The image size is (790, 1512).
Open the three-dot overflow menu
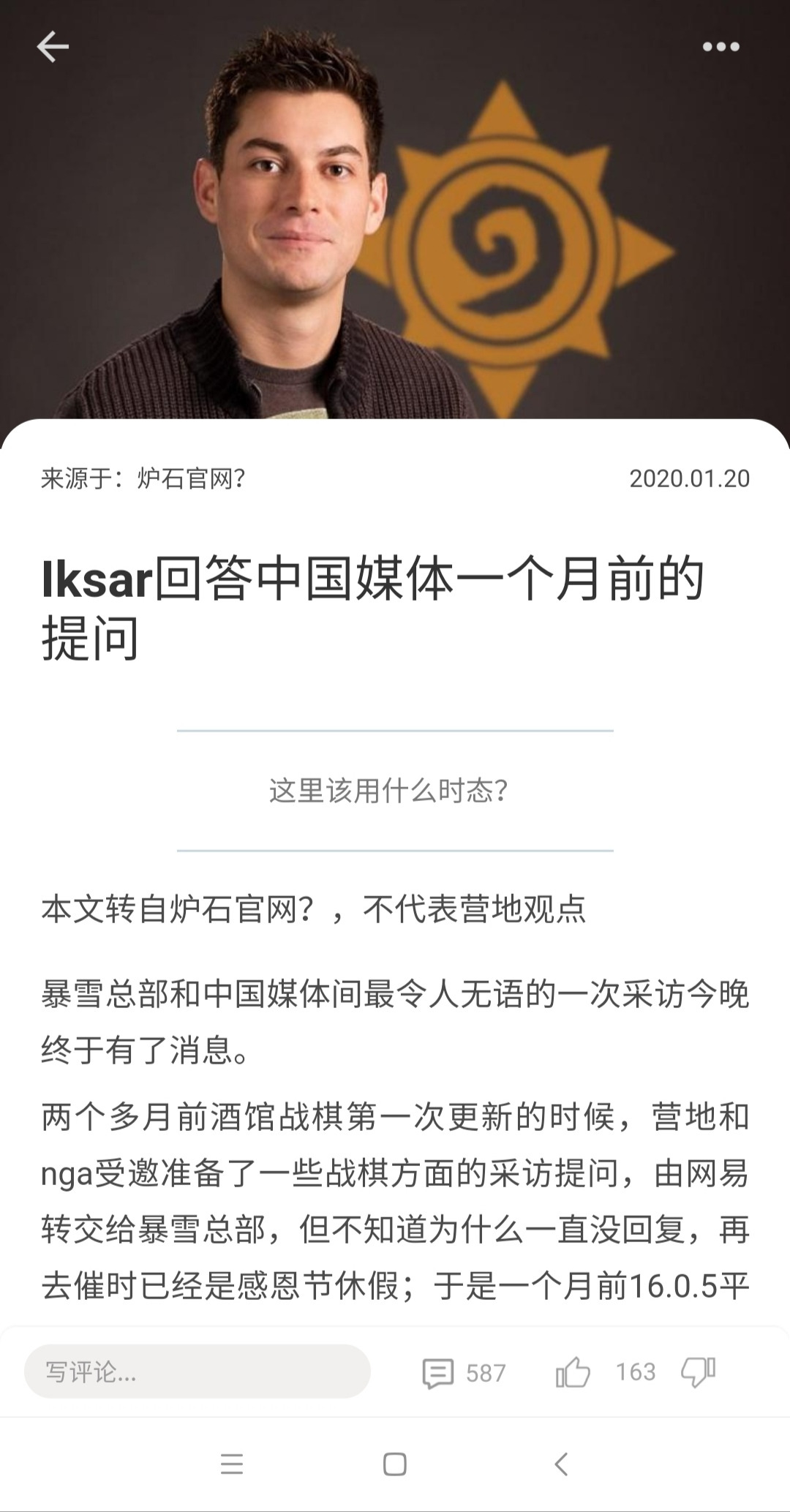coord(721,47)
